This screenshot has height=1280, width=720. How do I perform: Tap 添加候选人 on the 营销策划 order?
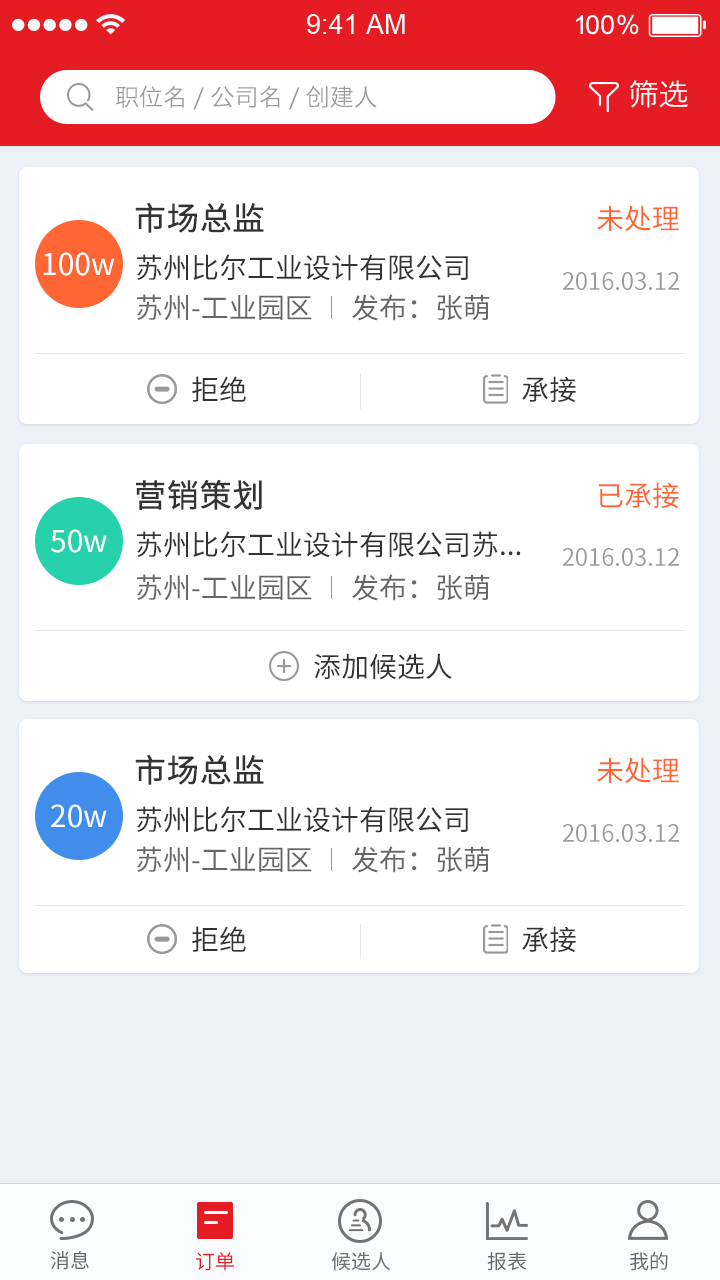click(360, 666)
